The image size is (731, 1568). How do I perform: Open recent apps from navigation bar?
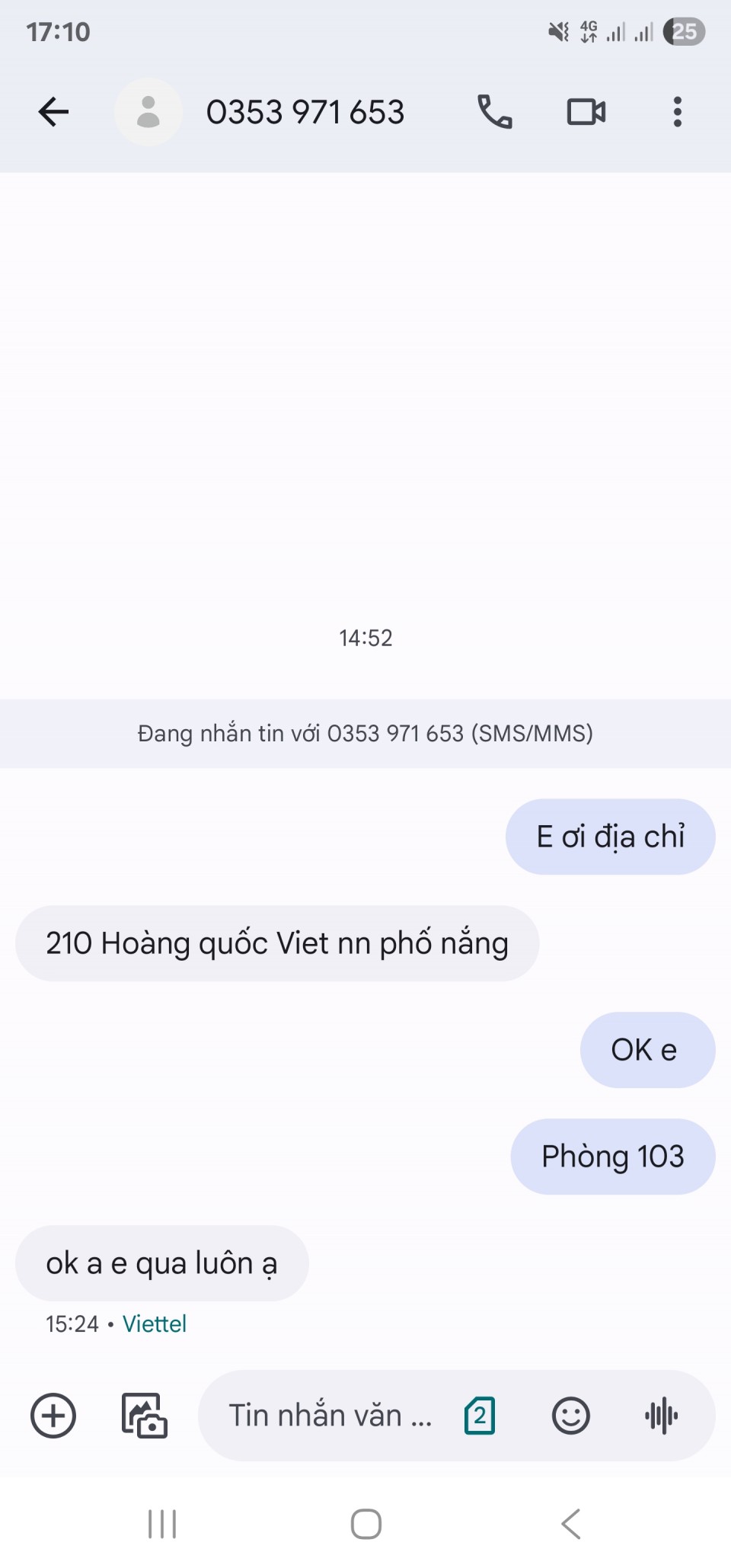(162, 1524)
